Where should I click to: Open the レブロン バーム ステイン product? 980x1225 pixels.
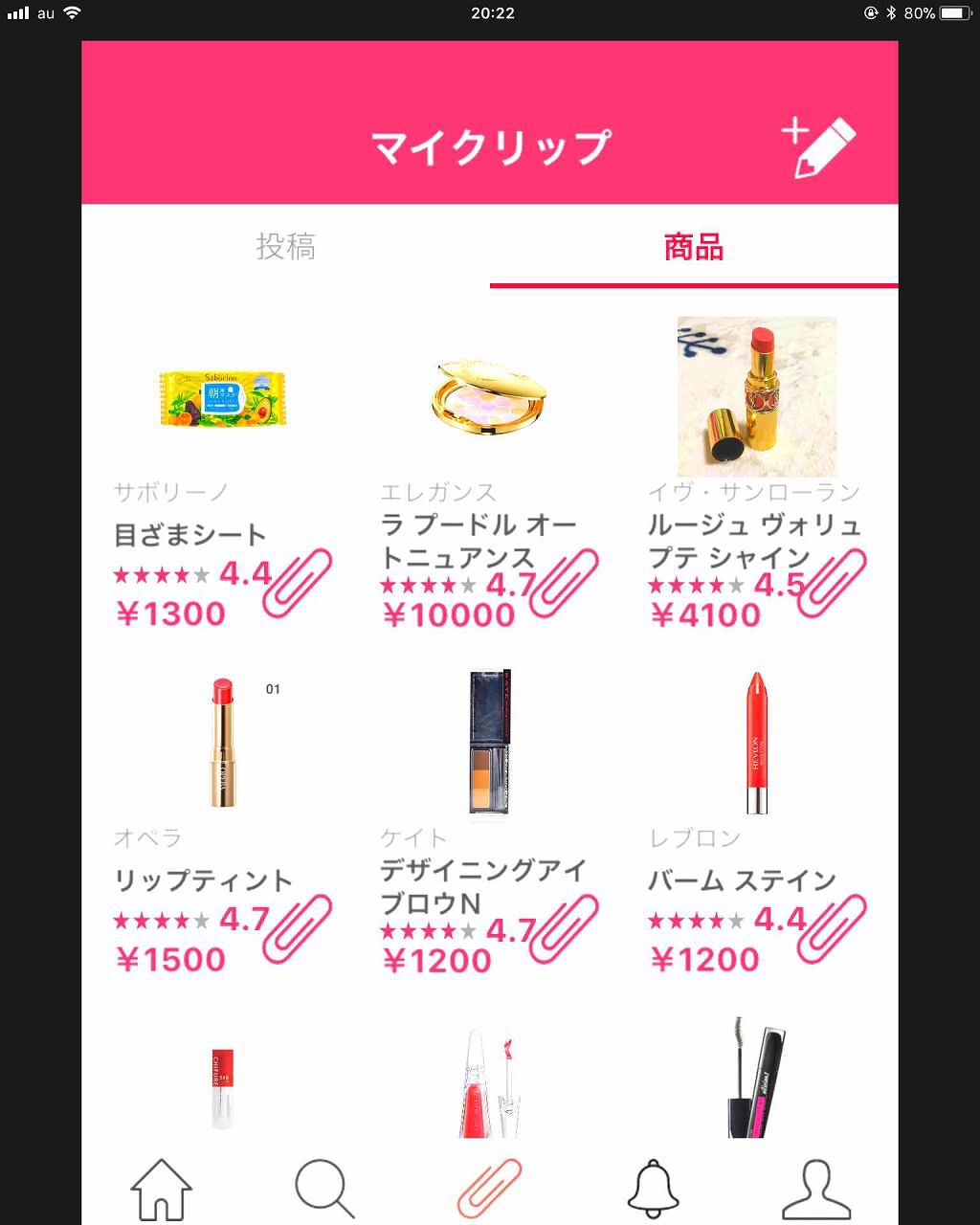[x=756, y=744]
